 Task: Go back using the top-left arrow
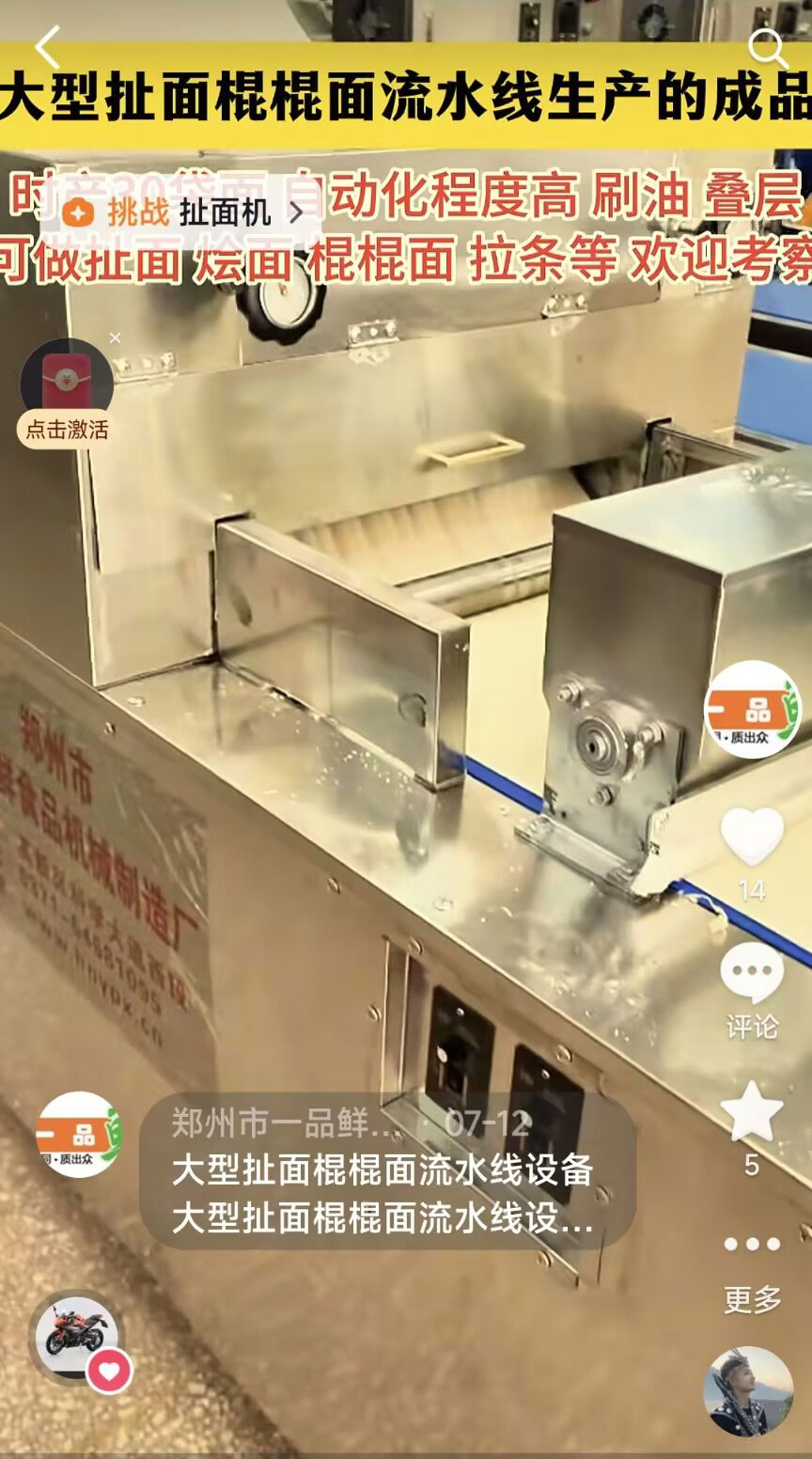coord(47,45)
